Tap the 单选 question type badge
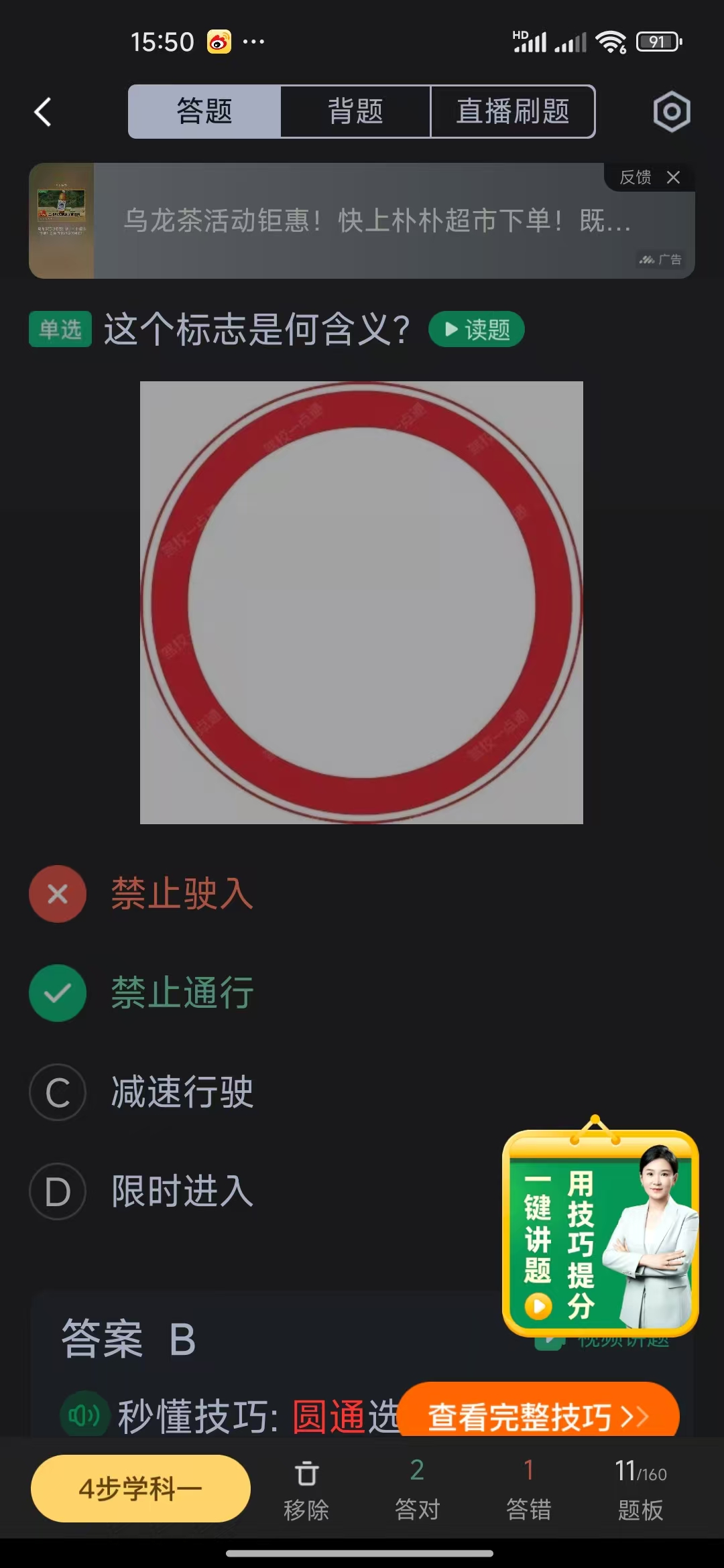 pos(59,329)
